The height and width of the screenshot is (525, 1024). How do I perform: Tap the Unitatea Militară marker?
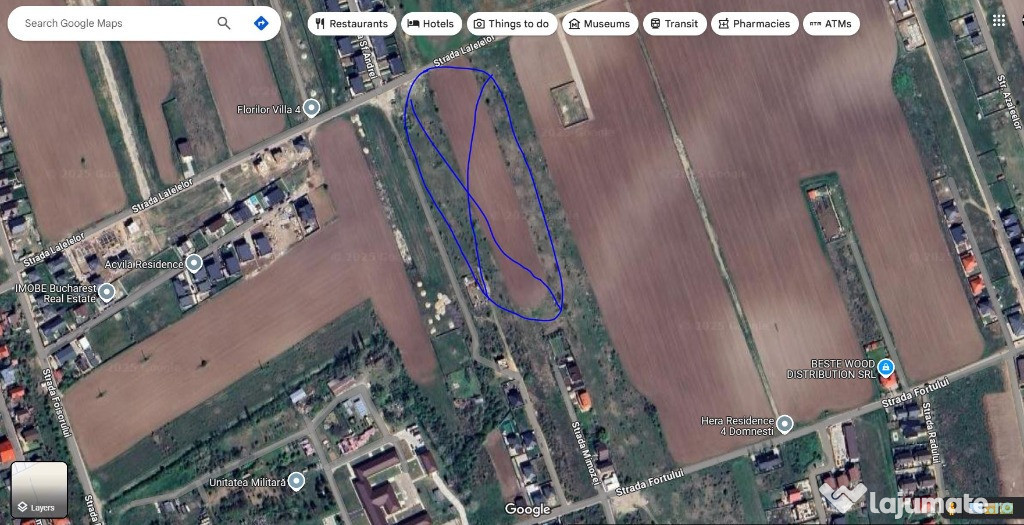[x=296, y=481]
